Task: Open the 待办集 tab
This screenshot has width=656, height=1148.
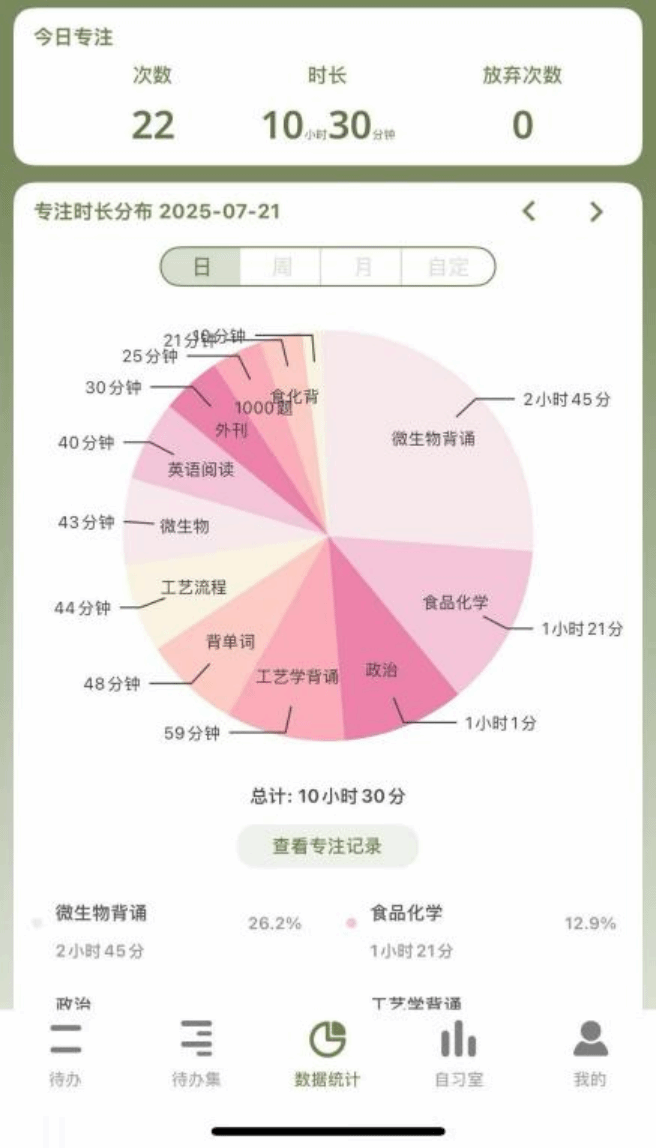Action: click(196, 1053)
